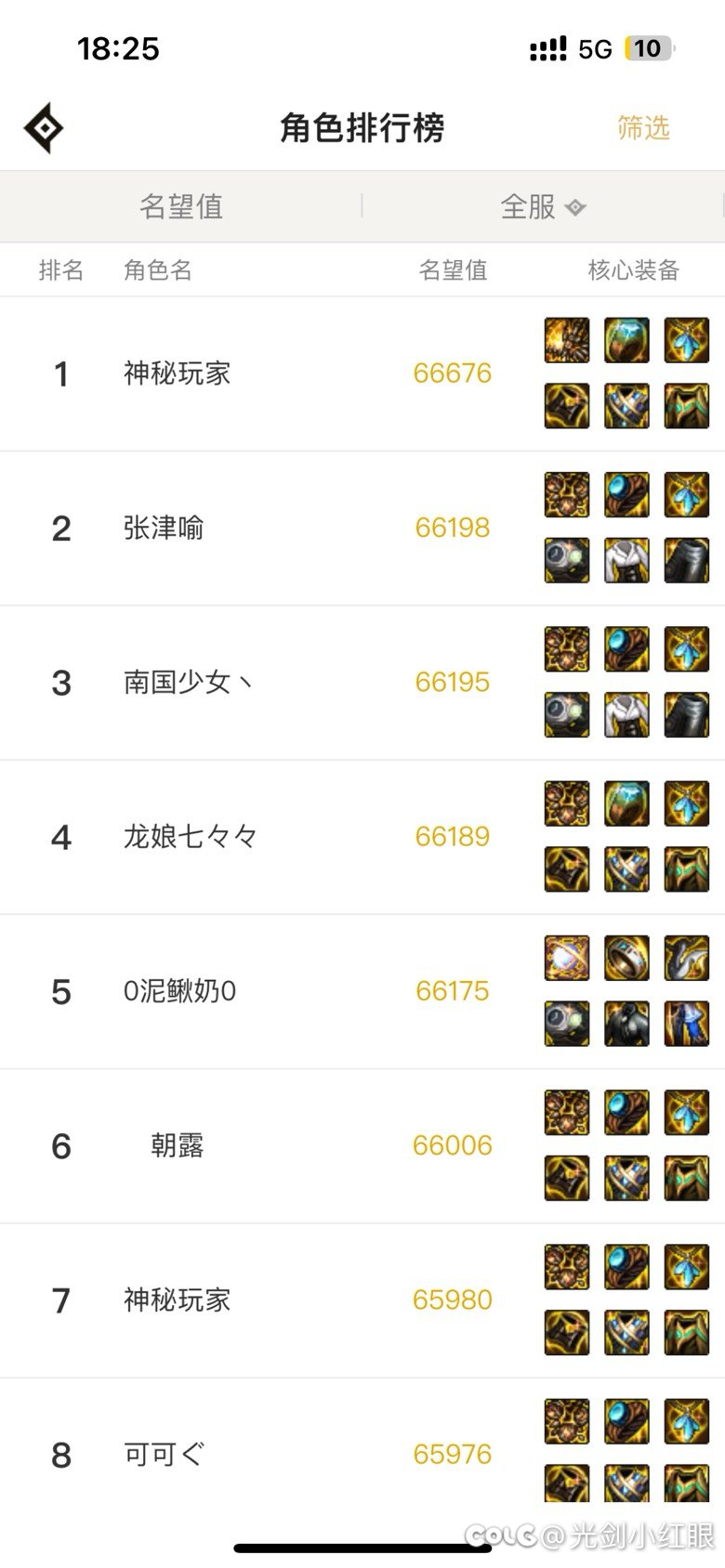Viewport: 725px width, 1568px height.
Task: Open rank 1 神秘玩家 with 66676 fame
Action: (x=177, y=373)
